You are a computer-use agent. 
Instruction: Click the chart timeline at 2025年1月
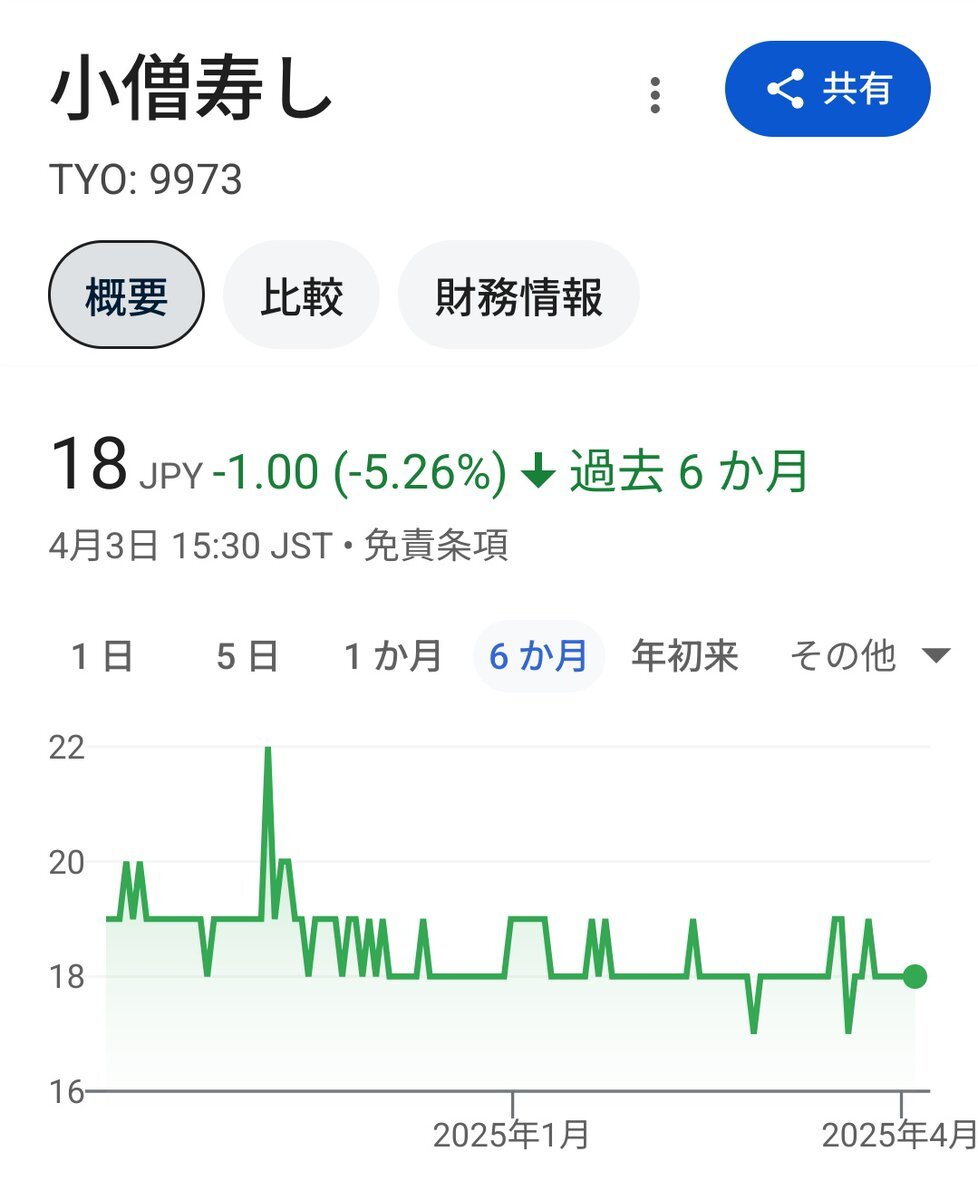pos(510,1133)
